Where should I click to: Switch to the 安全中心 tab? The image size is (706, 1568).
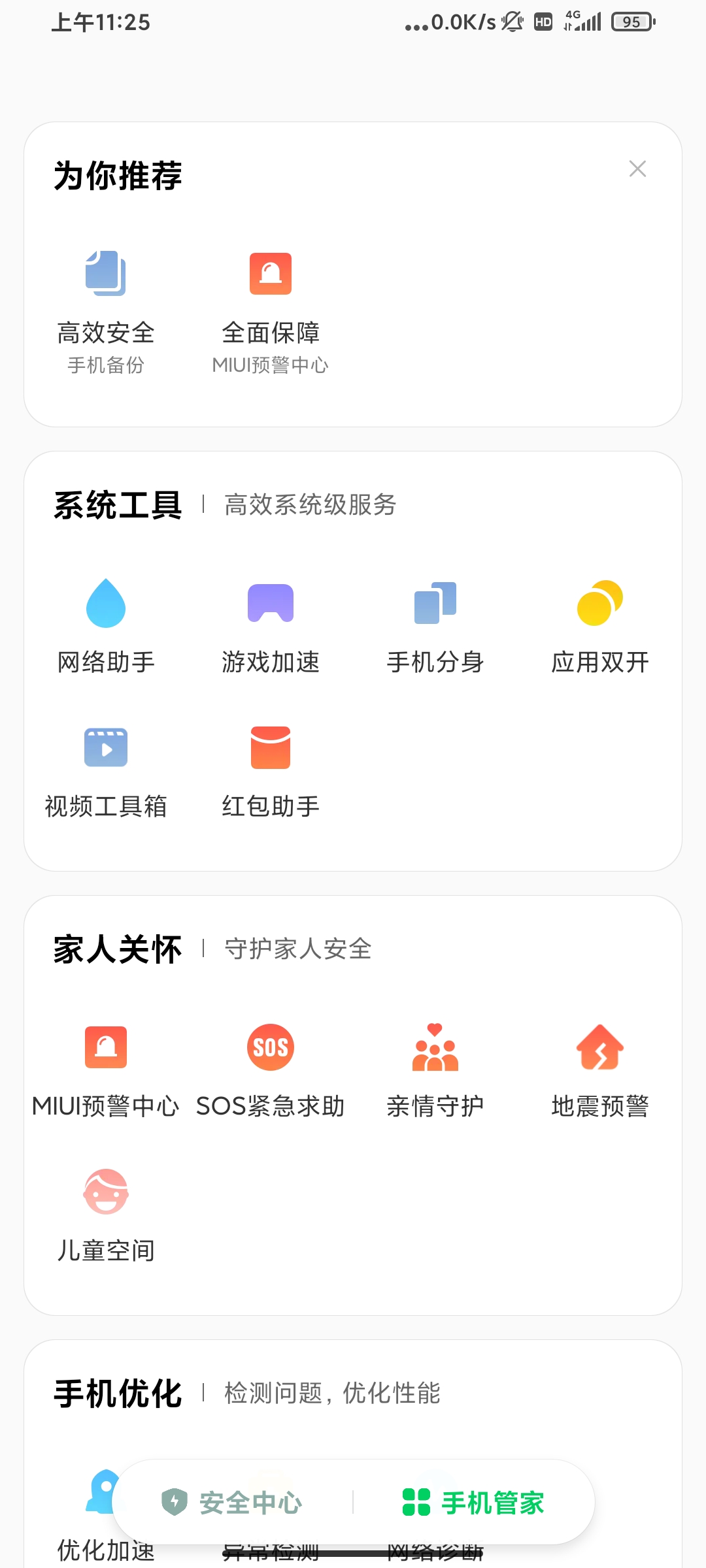click(232, 1502)
